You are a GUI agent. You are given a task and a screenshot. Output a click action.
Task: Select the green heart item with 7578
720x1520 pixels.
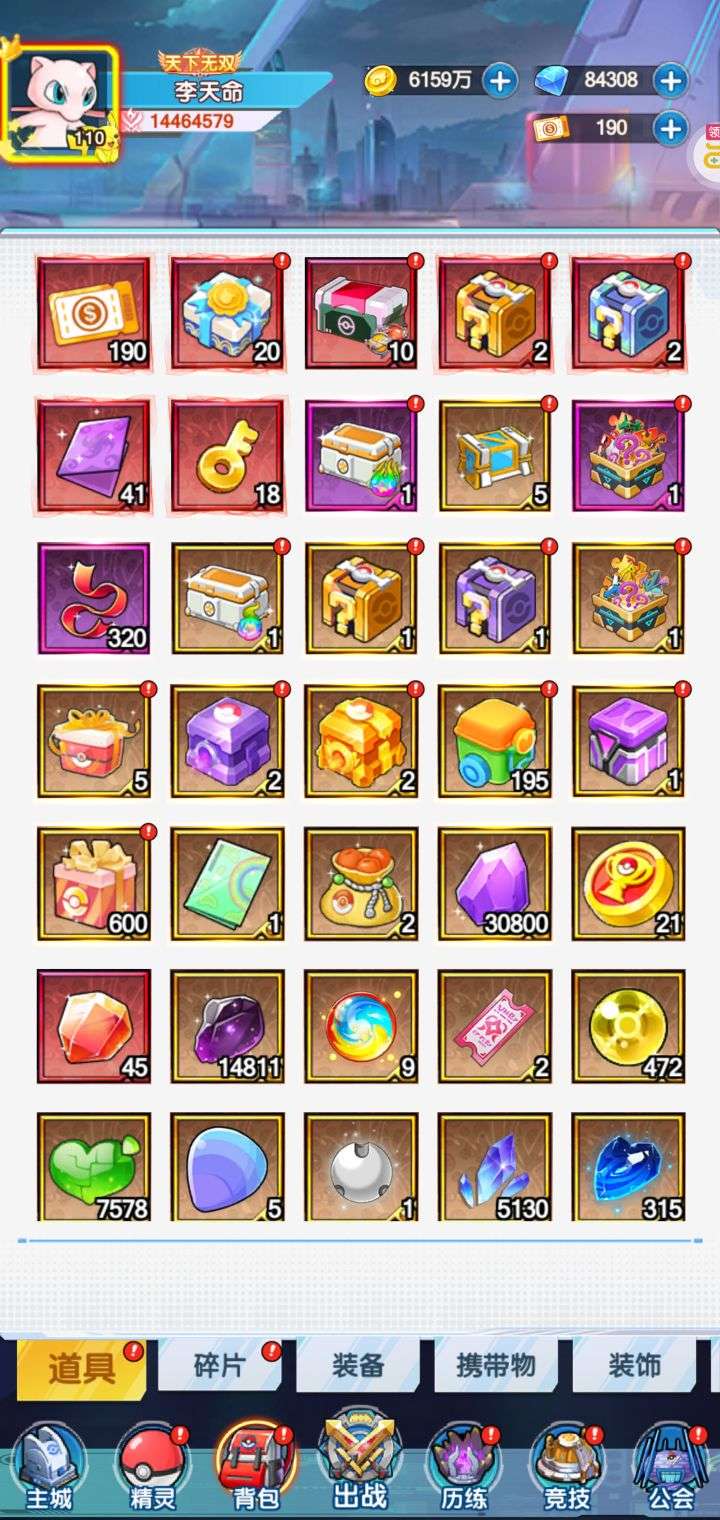pyautogui.click(x=94, y=1167)
